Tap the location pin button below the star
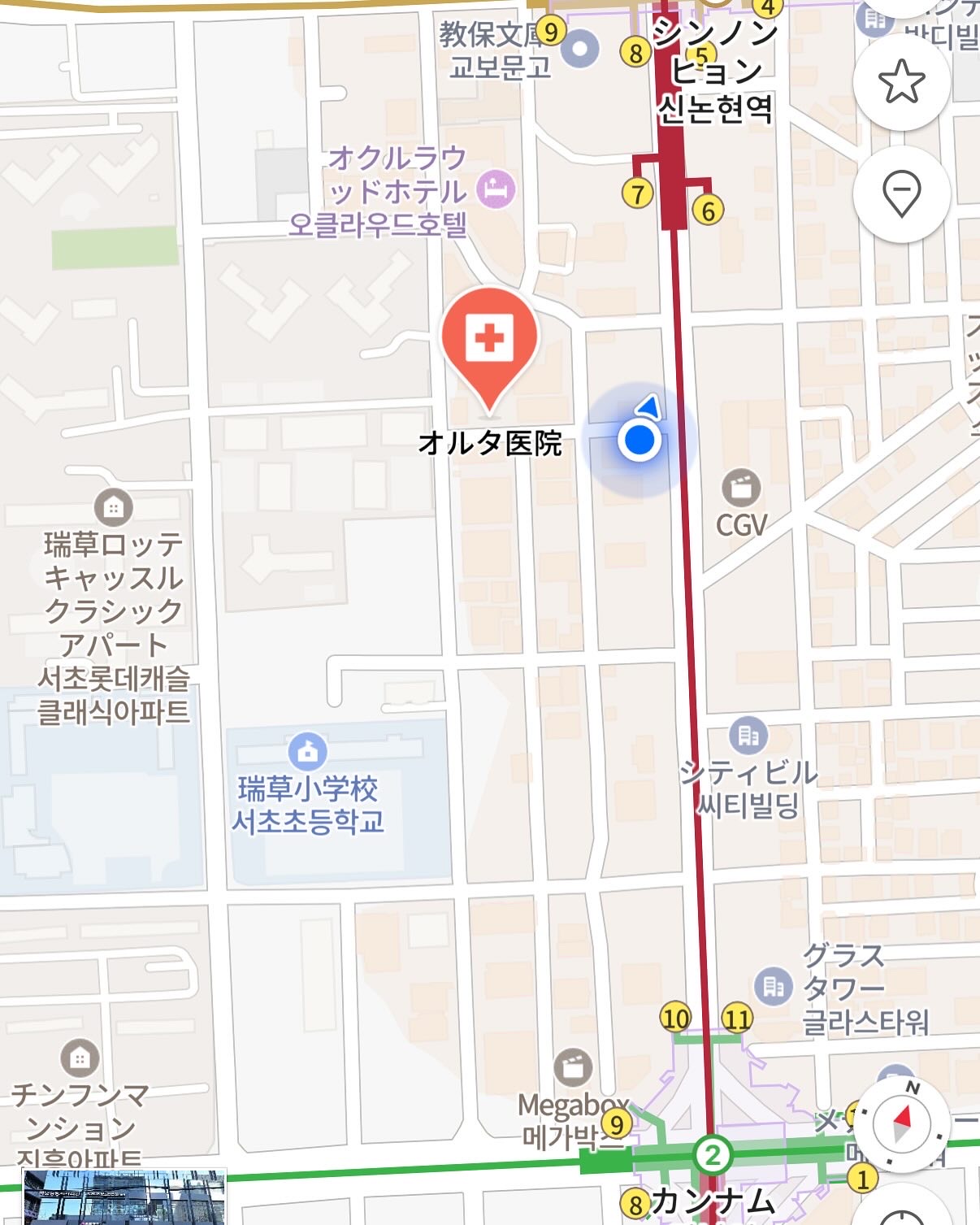 (901, 194)
